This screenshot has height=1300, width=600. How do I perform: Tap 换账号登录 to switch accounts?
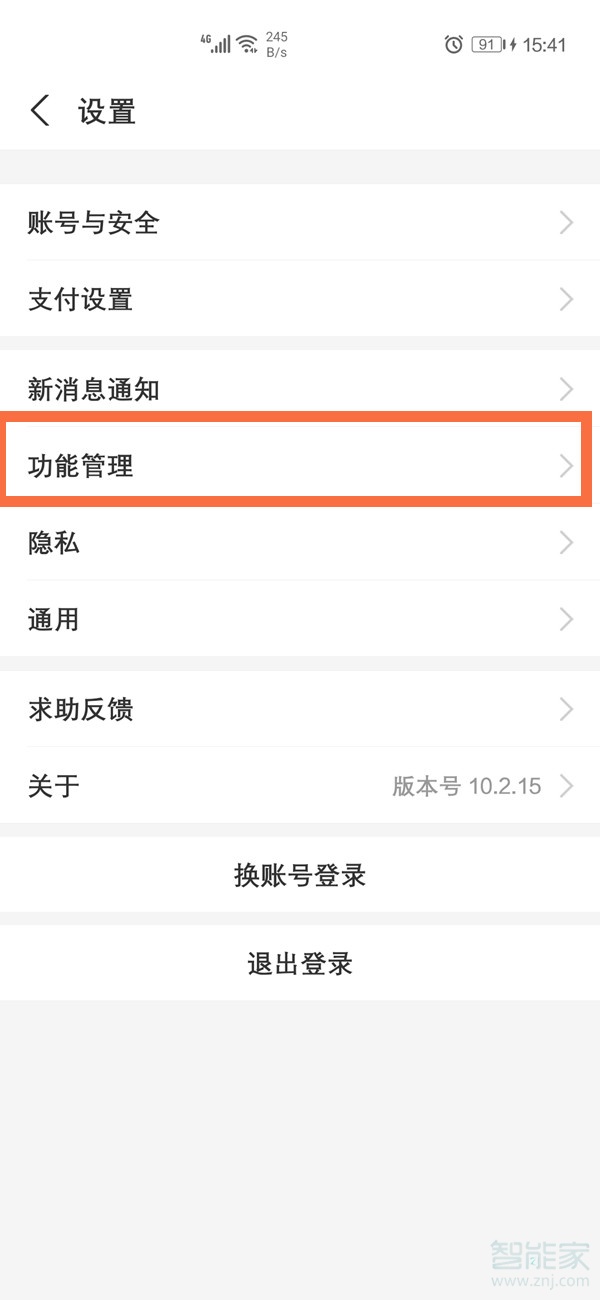click(x=300, y=876)
